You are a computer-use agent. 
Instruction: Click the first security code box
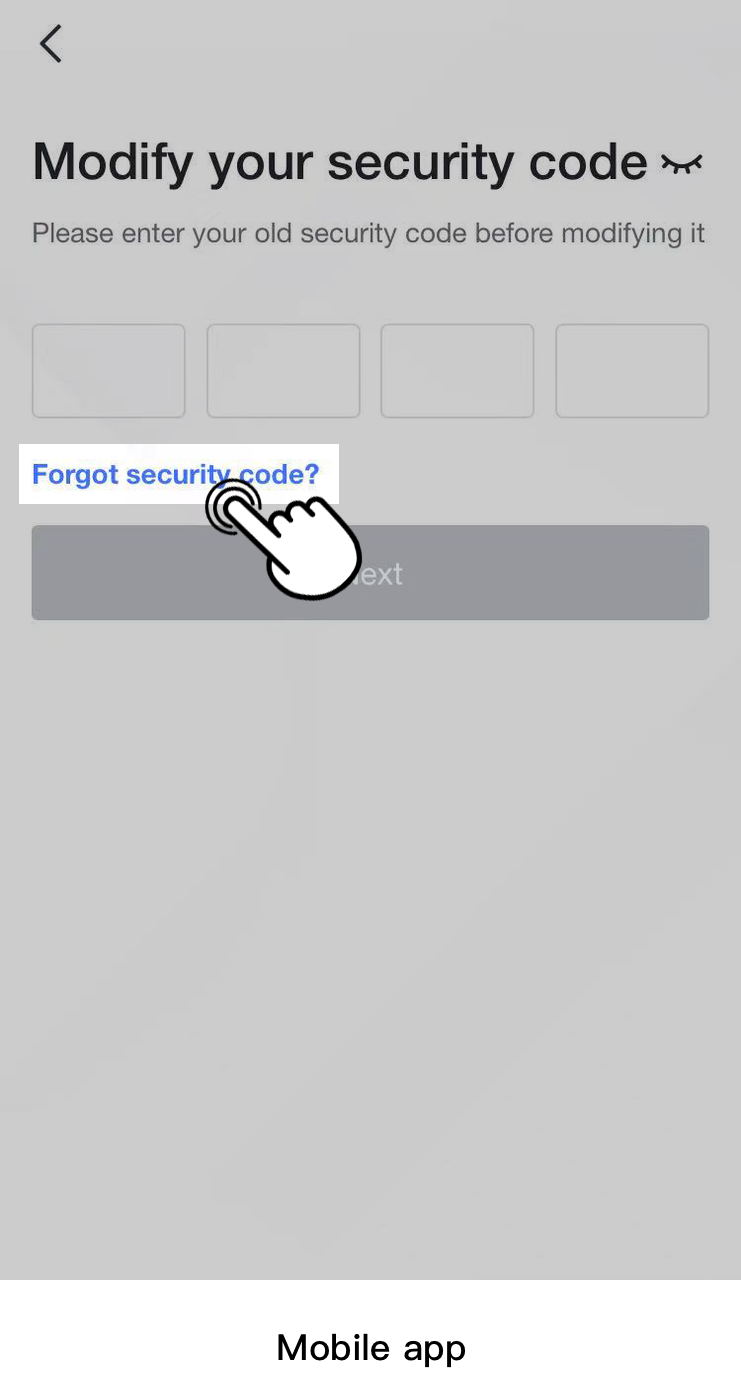pyautogui.click(x=108, y=370)
